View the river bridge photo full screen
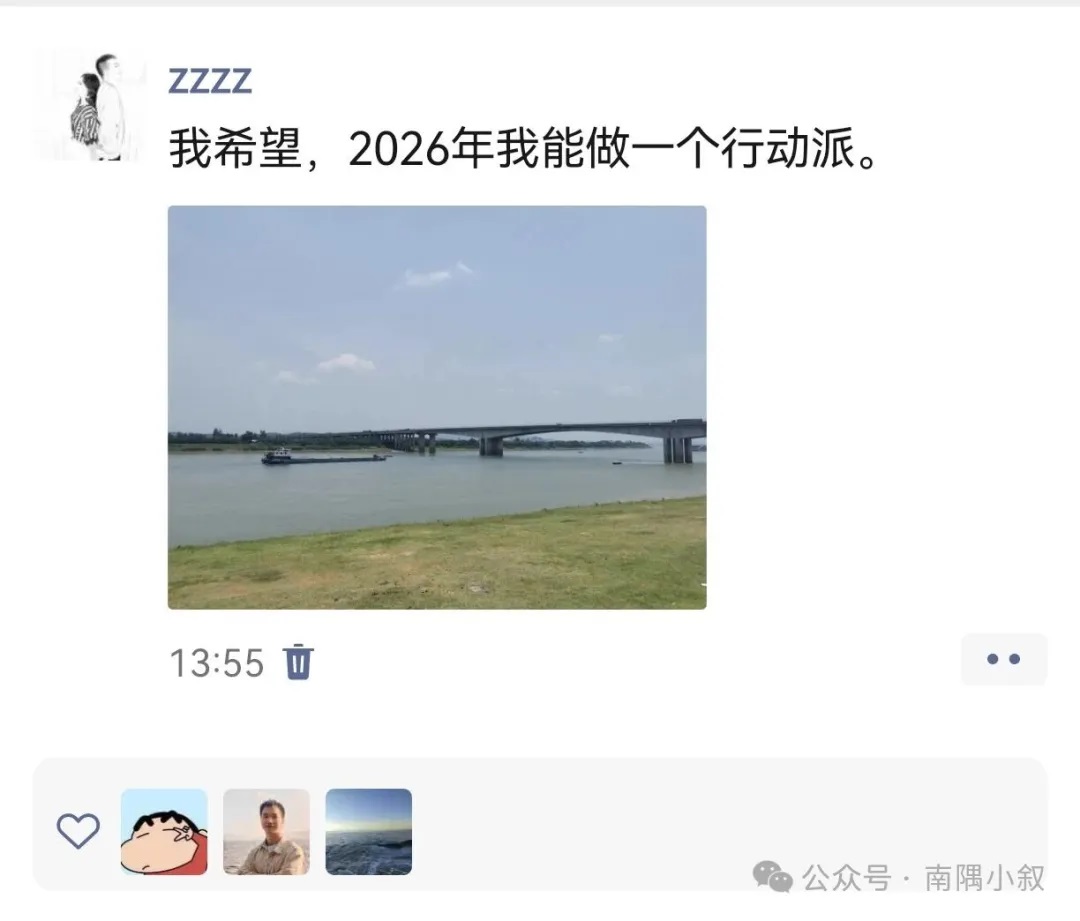Viewport: 1080px width, 921px height. point(437,407)
